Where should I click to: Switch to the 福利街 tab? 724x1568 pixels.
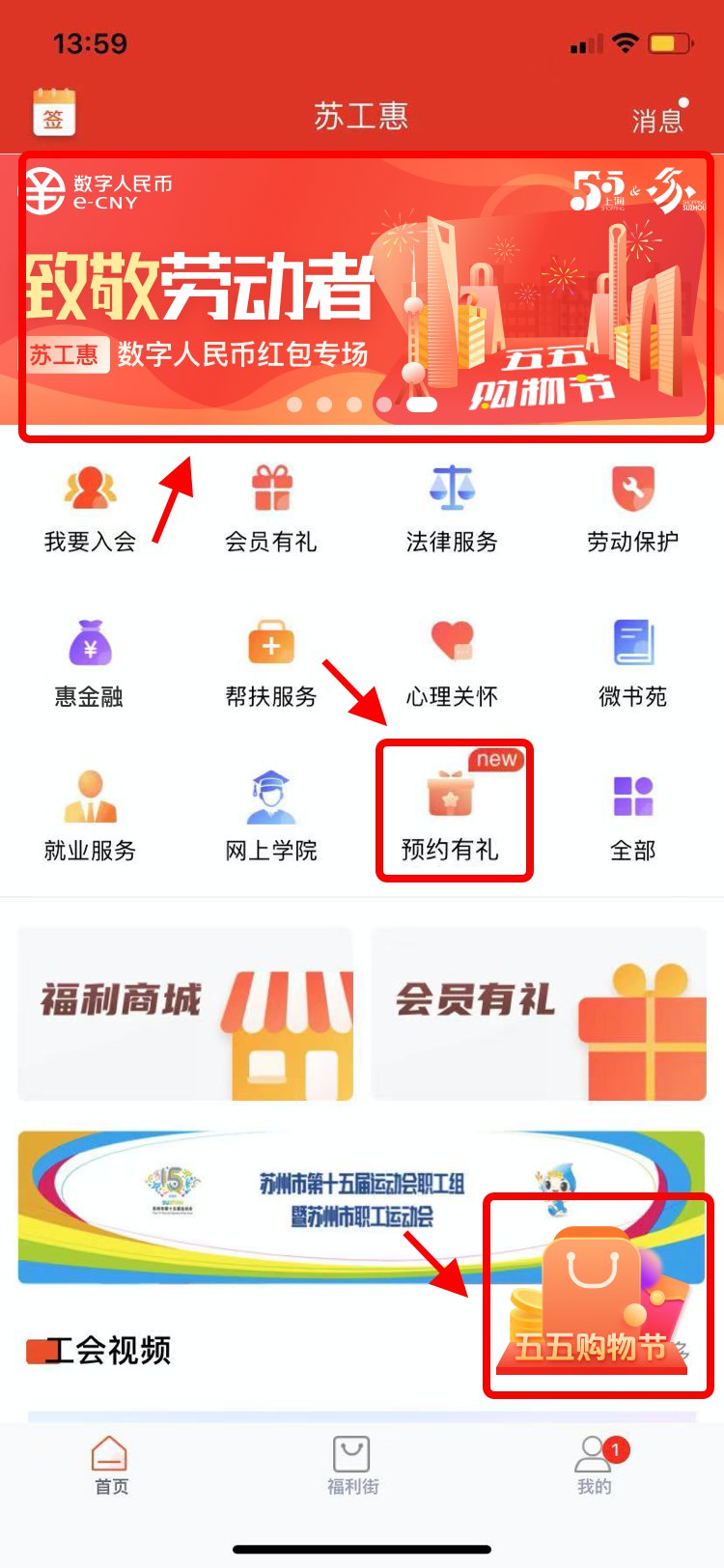[352, 1465]
